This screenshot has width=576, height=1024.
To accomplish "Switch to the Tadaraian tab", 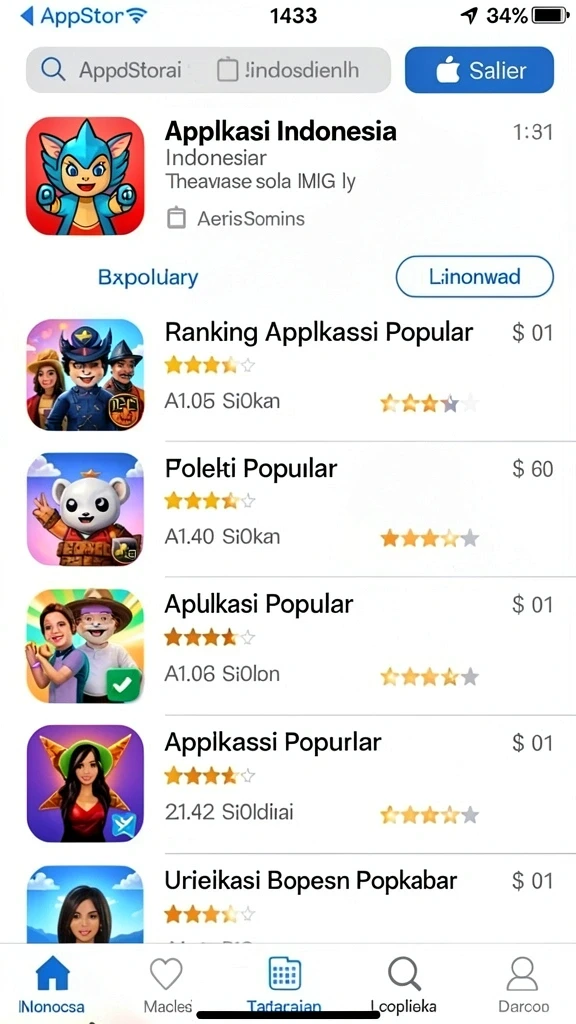I will (x=284, y=984).
